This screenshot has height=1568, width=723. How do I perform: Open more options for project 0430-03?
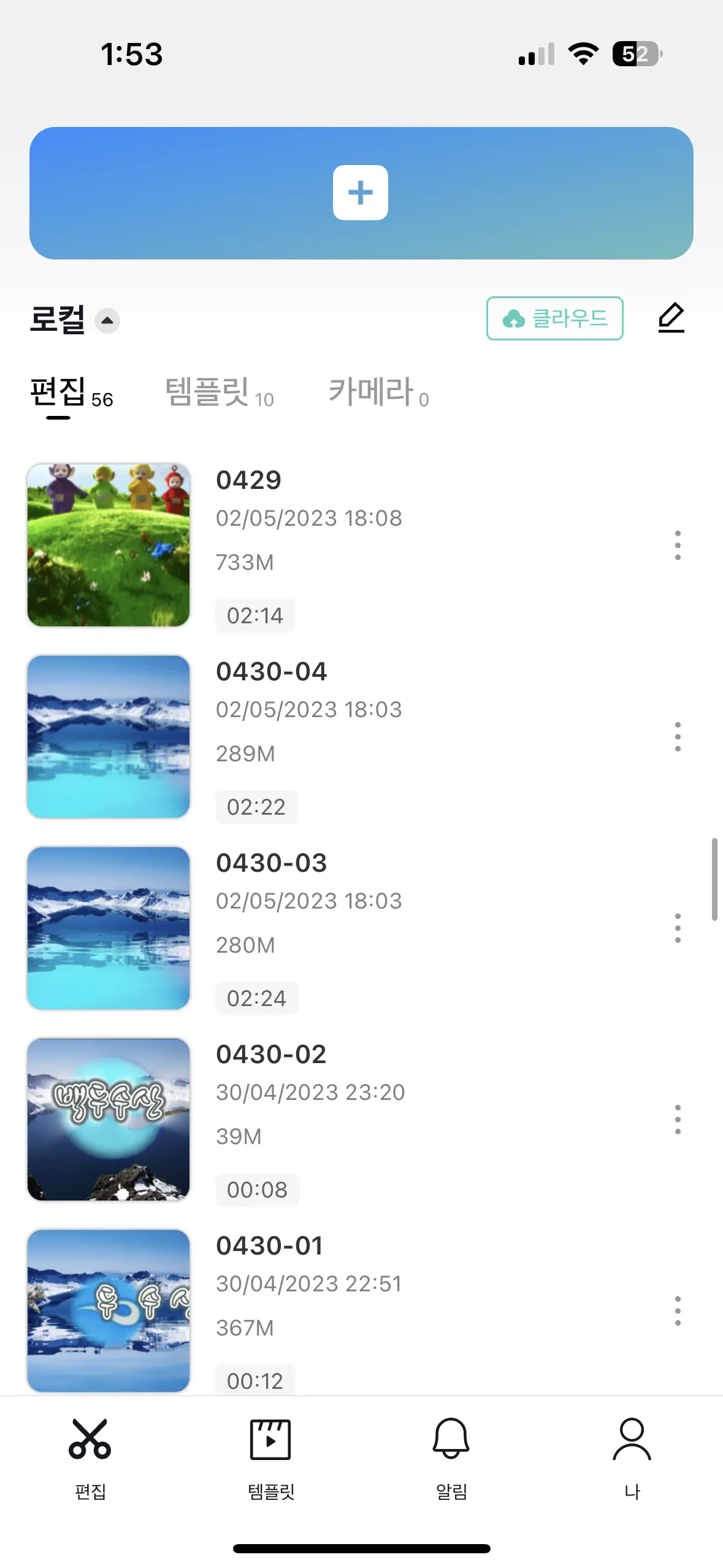[x=677, y=928]
